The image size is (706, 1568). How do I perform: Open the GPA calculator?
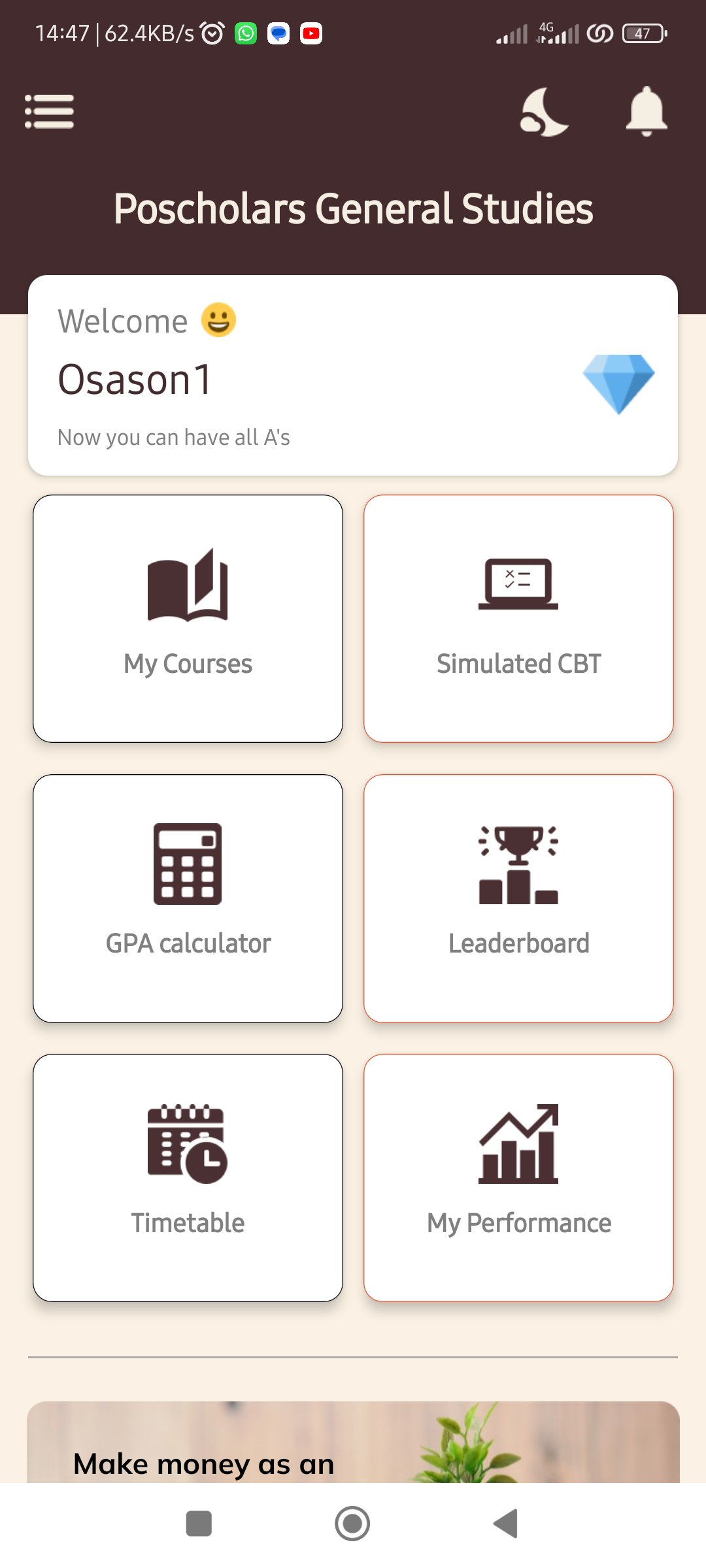click(x=188, y=898)
